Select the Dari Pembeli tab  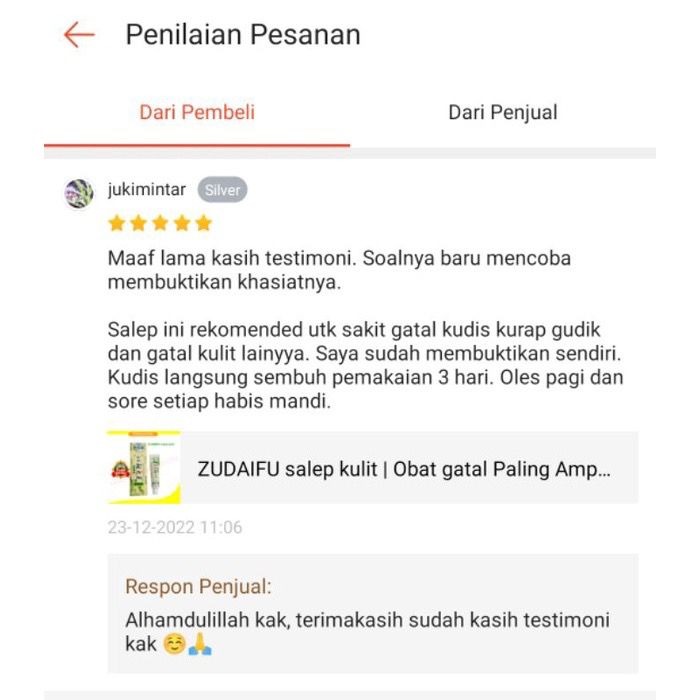point(197,112)
